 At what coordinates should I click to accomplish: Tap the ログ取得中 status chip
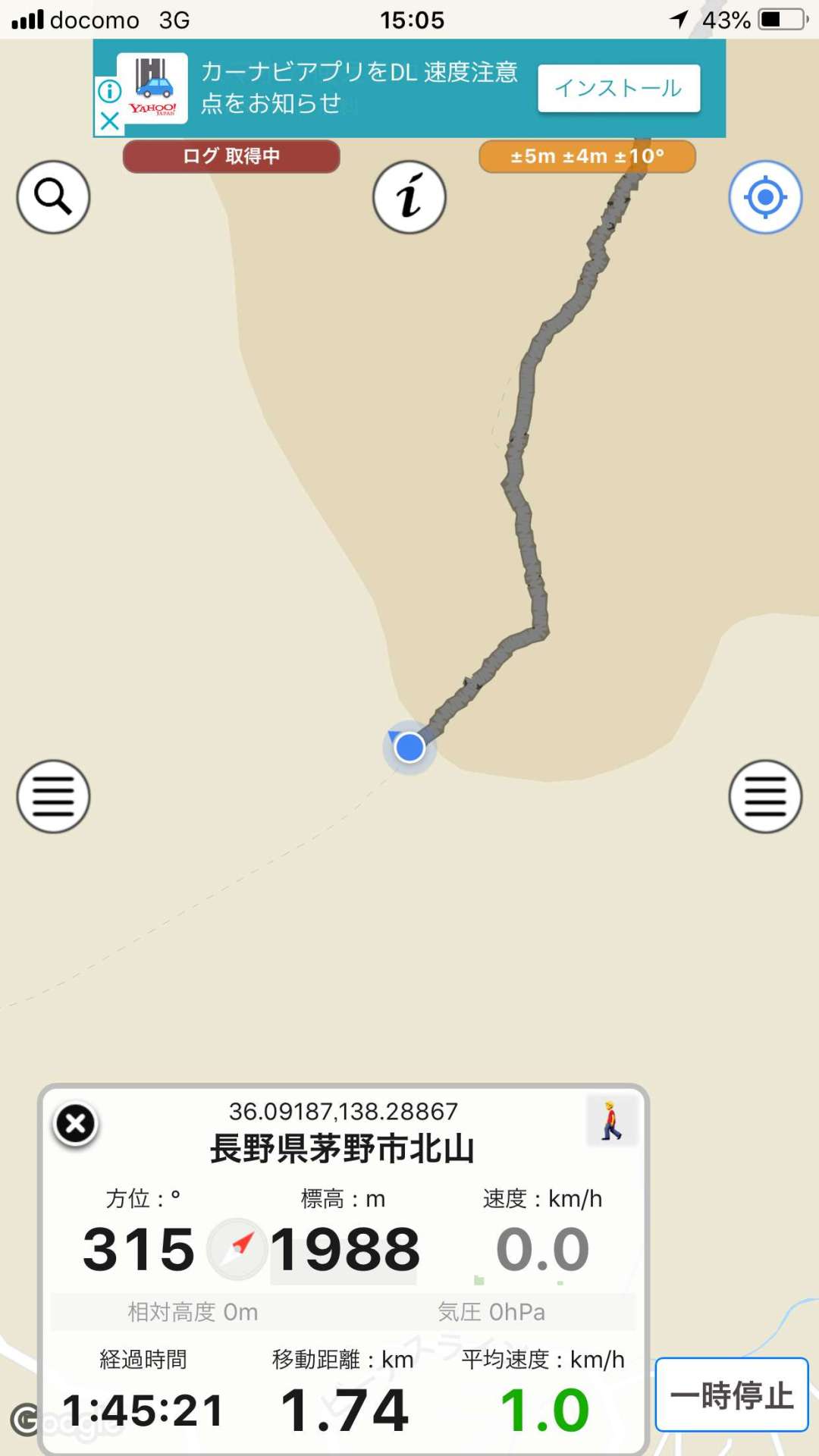click(231, 156)
